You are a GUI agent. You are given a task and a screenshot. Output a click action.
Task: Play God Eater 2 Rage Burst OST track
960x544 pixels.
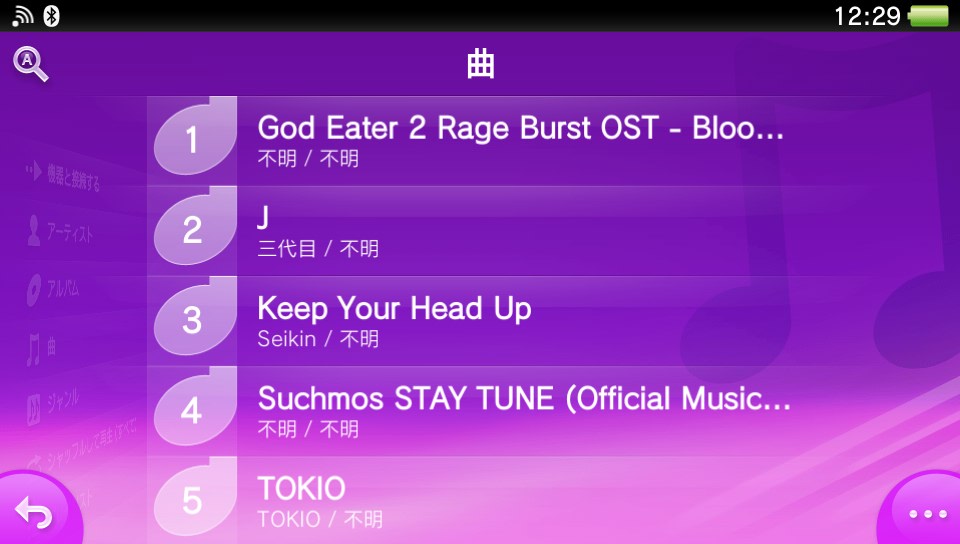click(x=520, y=140)
